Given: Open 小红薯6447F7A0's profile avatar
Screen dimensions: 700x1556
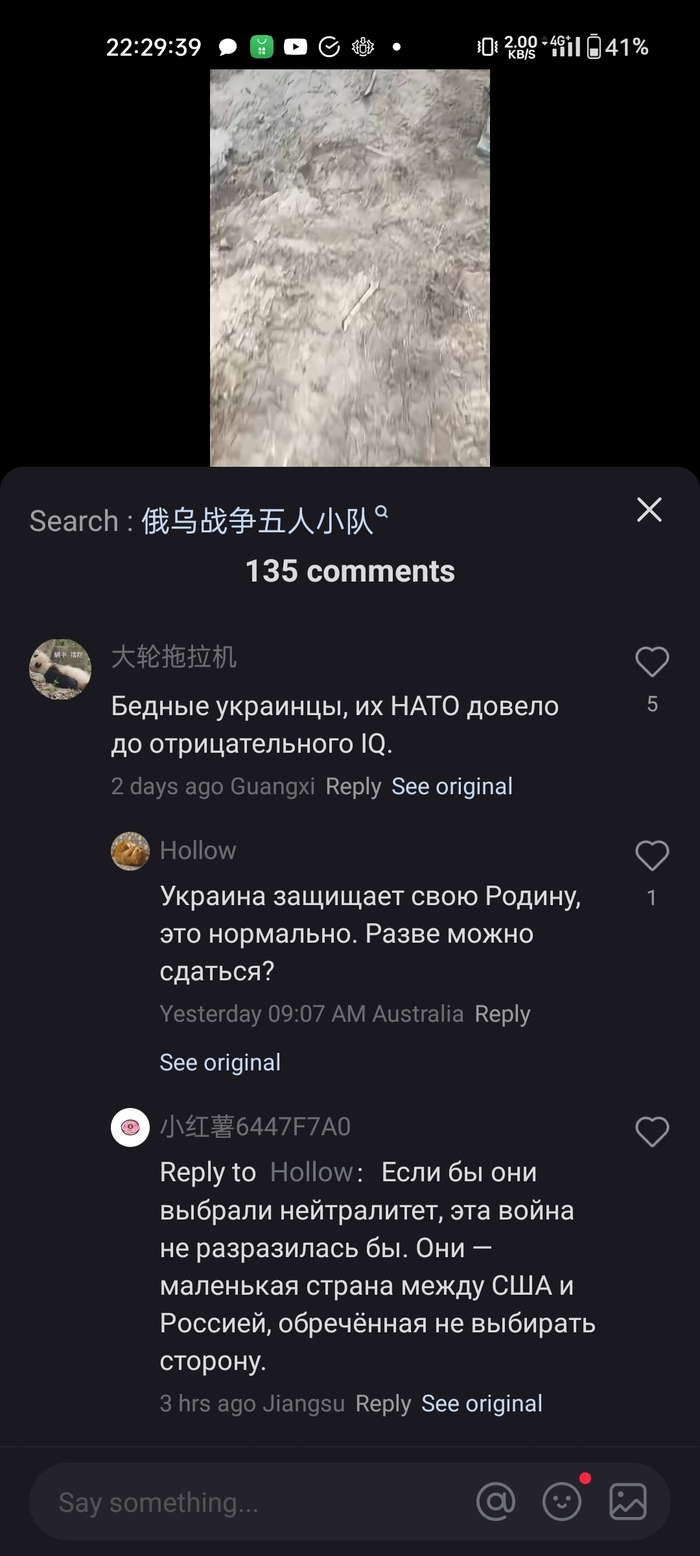Looking at the screenshot, I should pyautogui.click(x=130, y=1127).
